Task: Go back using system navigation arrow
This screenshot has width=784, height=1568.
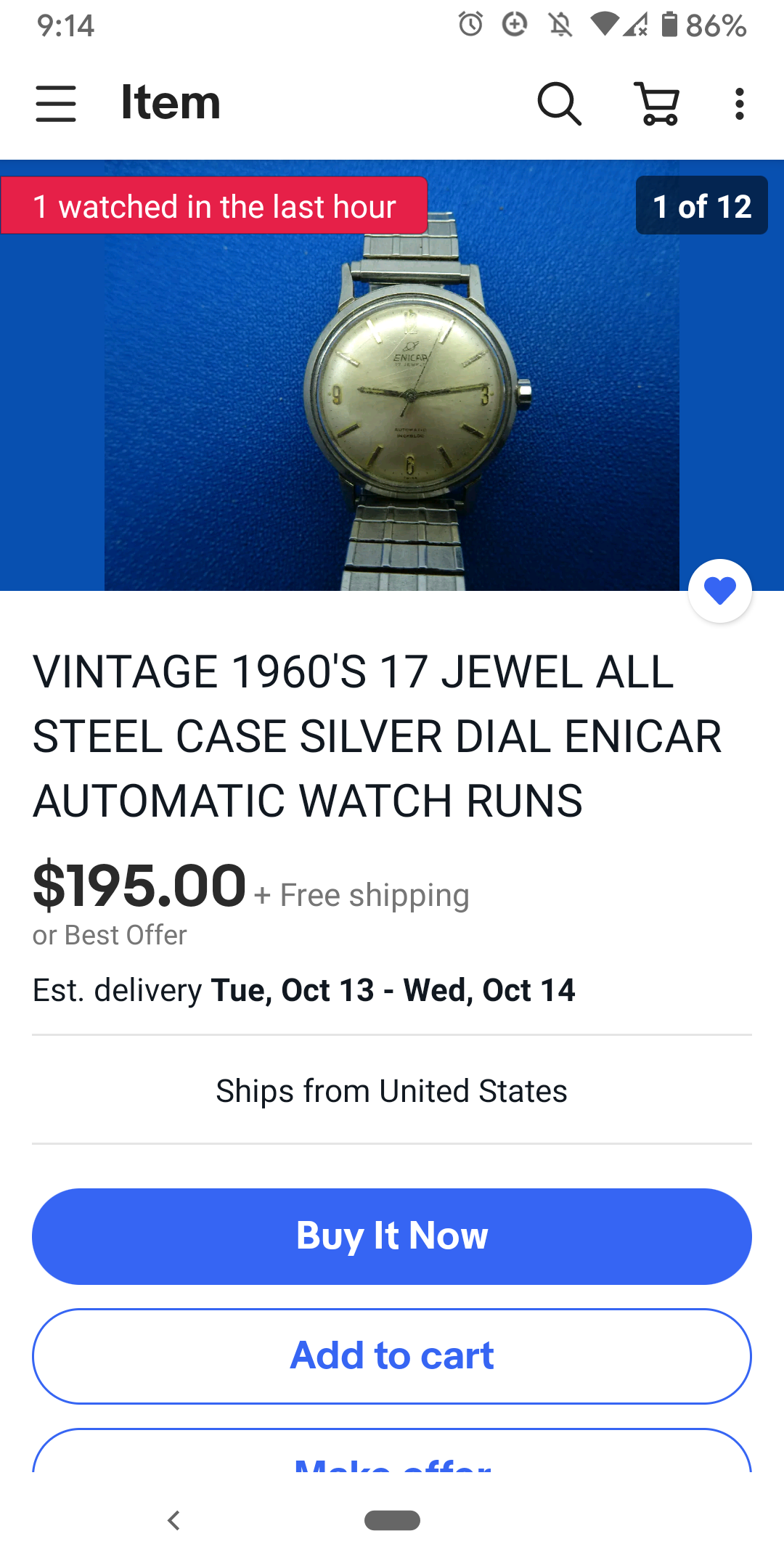Action: point(173,1520)
